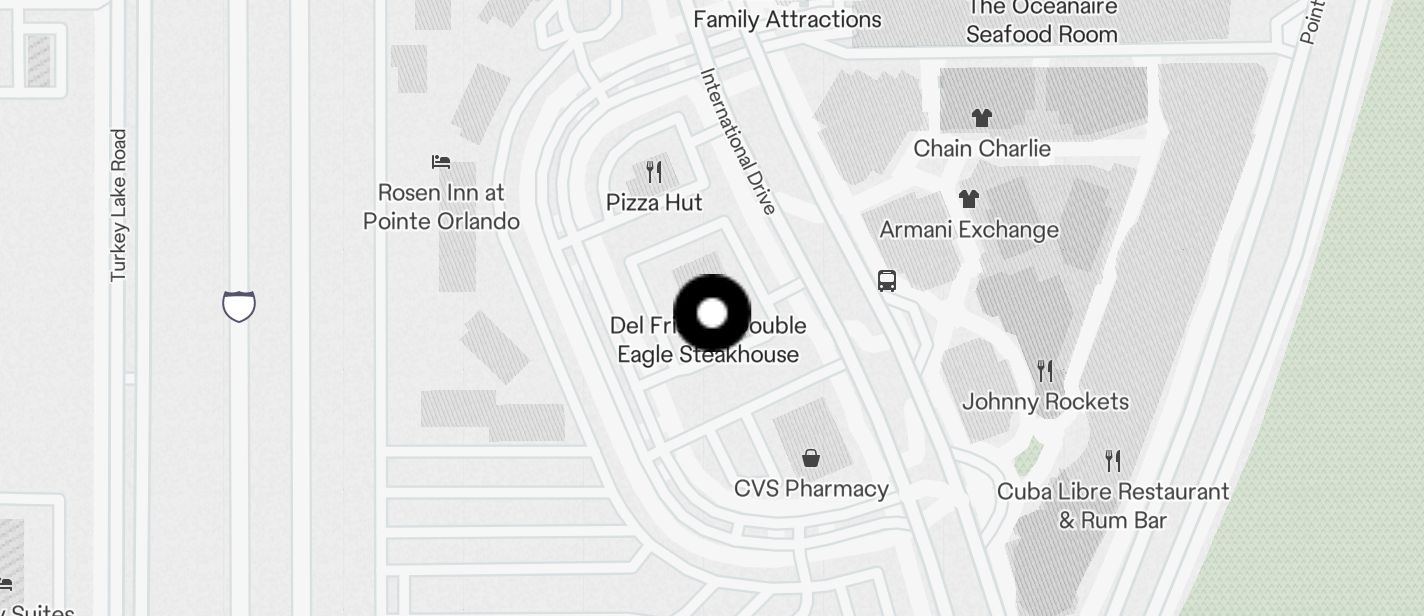Select the Pizza Hut restaurant marker
This screenshot has width=1424, height=616.
click(654, 172)
